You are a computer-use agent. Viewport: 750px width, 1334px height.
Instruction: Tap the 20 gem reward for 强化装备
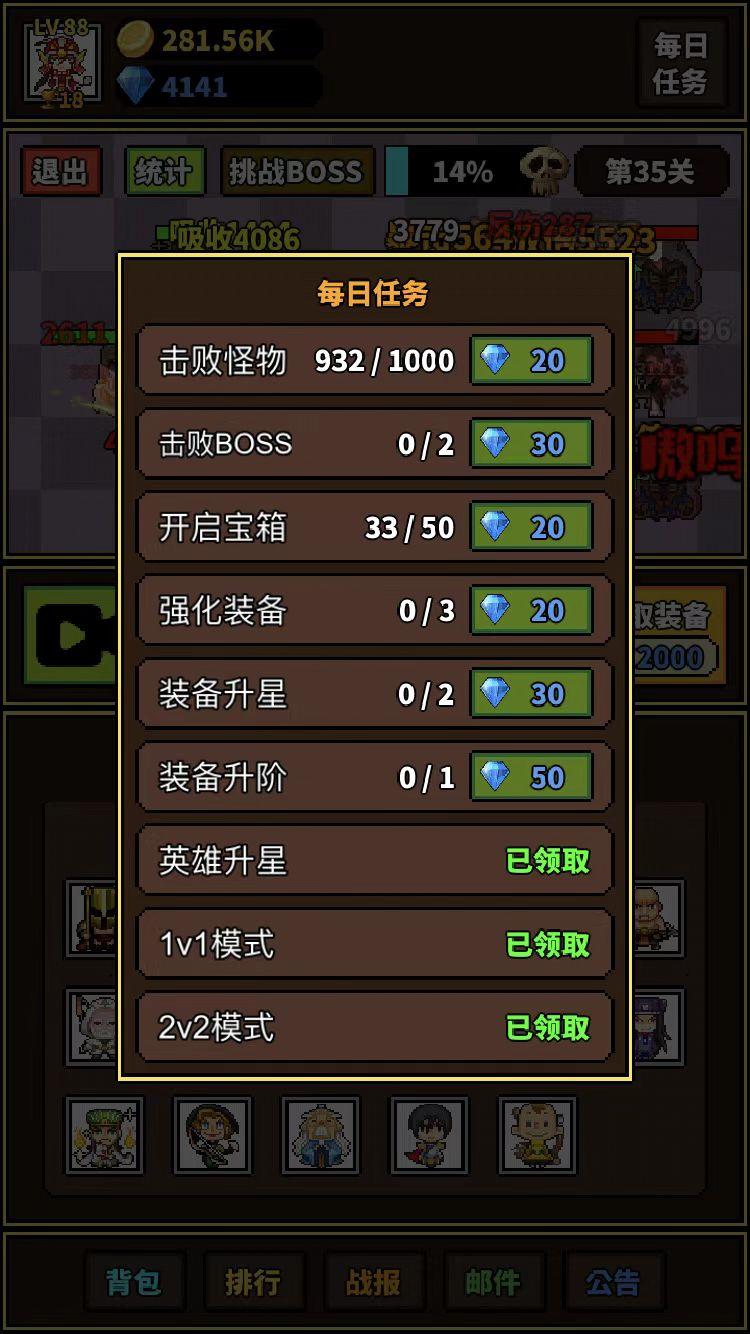tap(531, 610)
